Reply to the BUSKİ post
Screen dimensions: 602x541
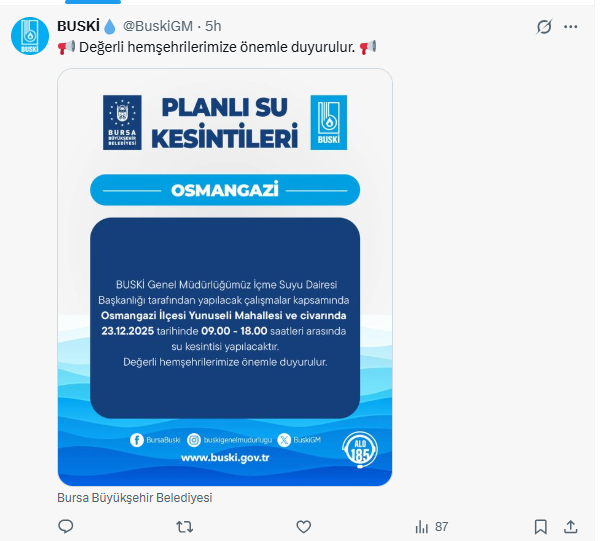tap(66, 526)
